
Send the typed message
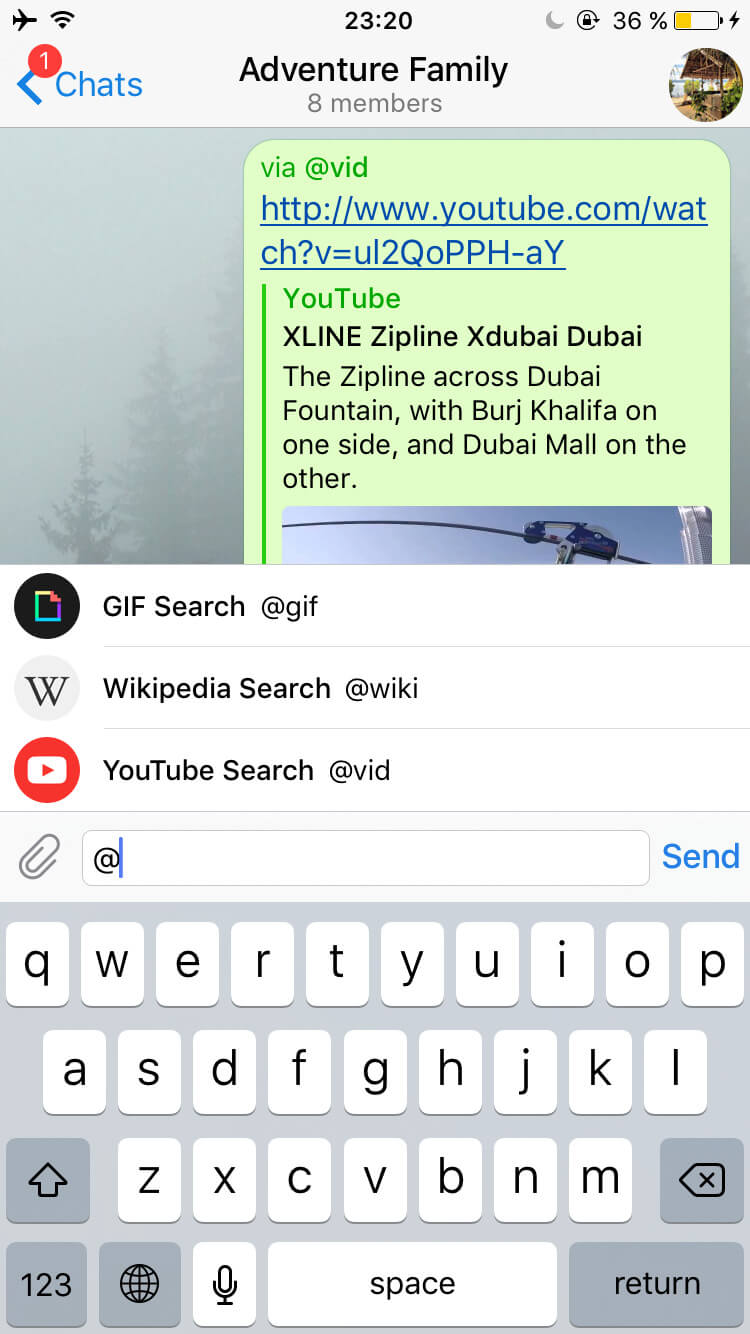pyautogui.click(x=700, y=857)
